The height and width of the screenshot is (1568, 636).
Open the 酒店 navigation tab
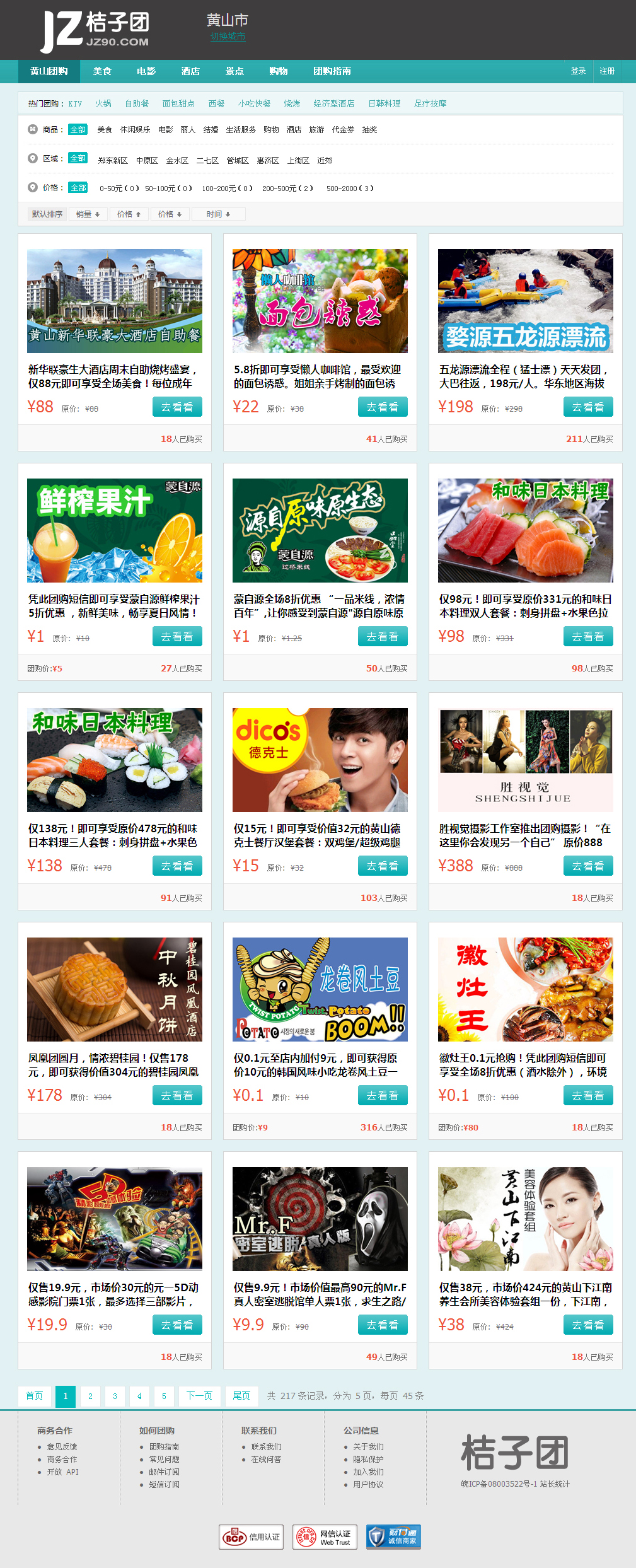tap(190, 71)
